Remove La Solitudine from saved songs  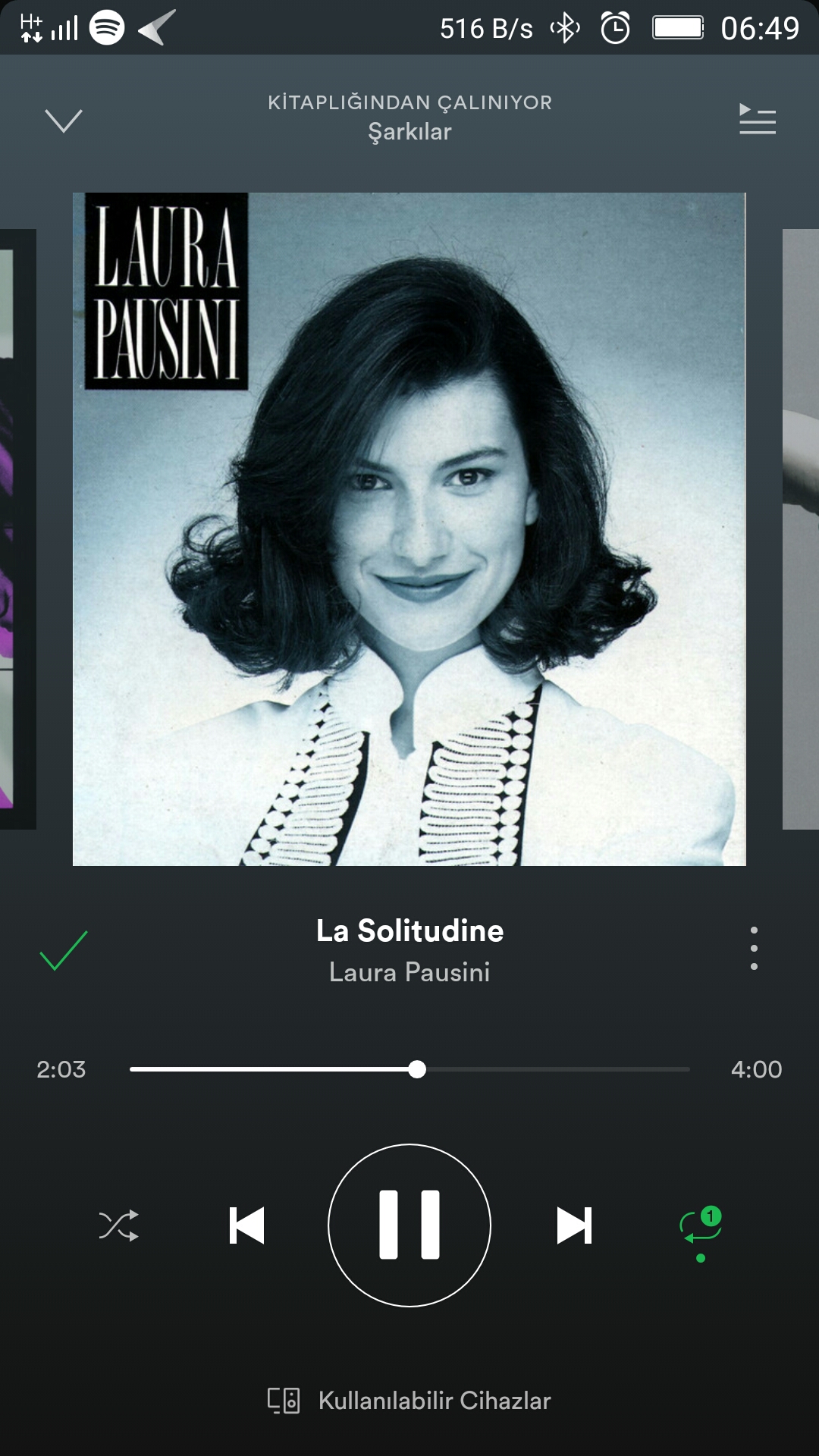click(64, 951)
